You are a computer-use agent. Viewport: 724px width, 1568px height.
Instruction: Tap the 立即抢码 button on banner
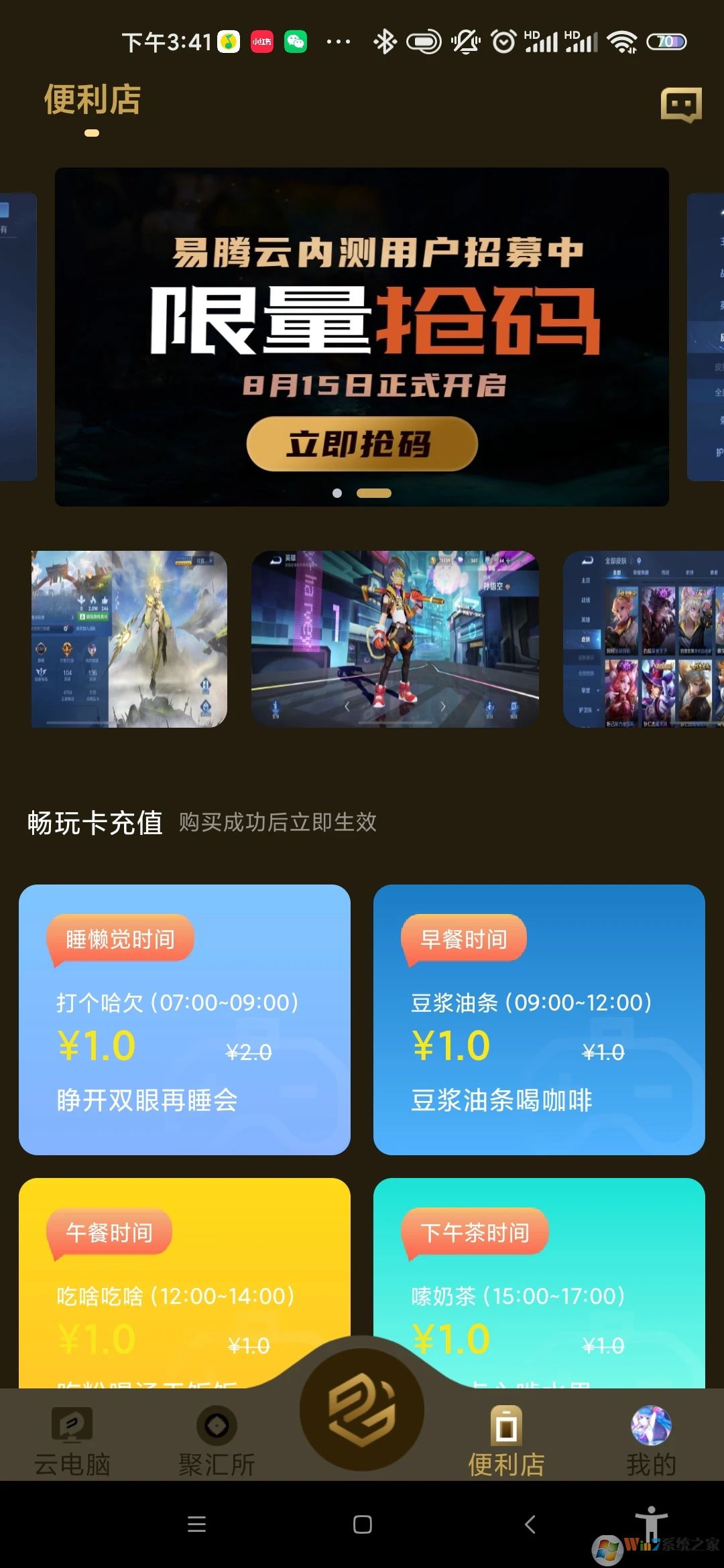point(362,444)
